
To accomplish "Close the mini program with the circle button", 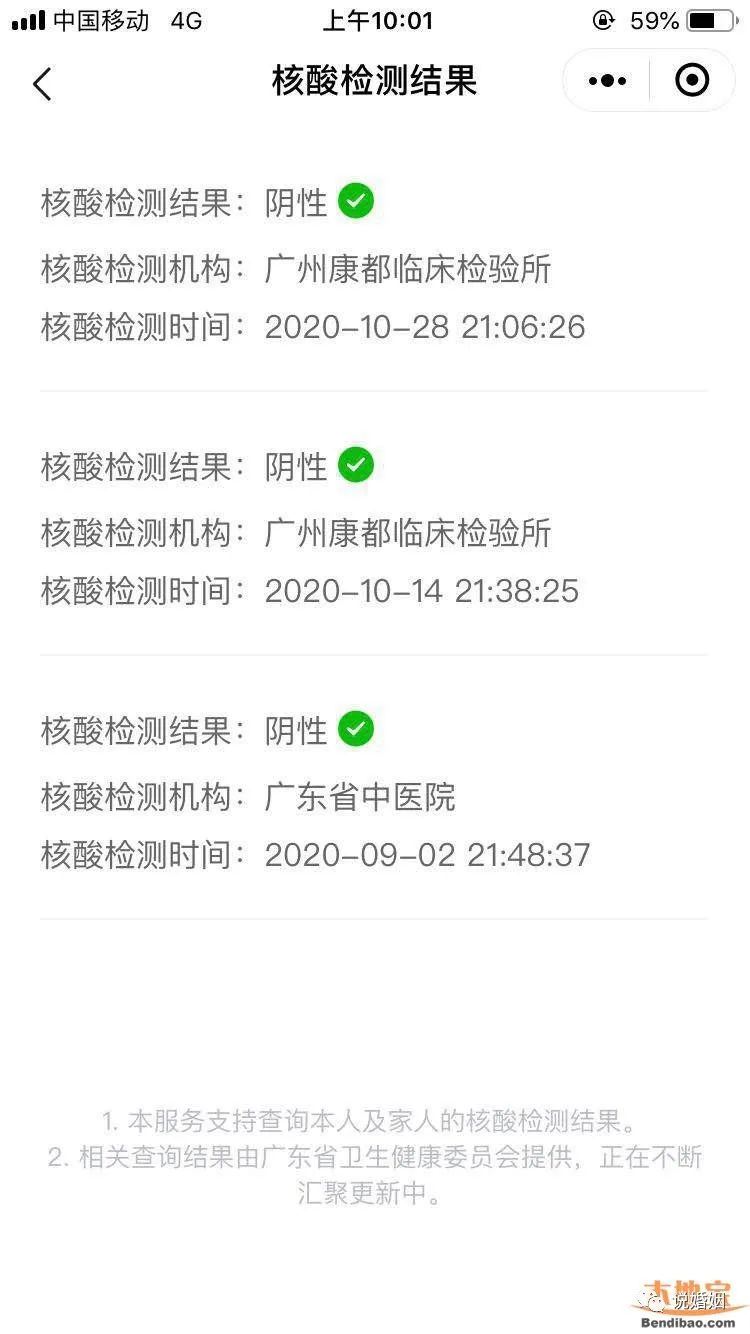I will coord(692,81).
